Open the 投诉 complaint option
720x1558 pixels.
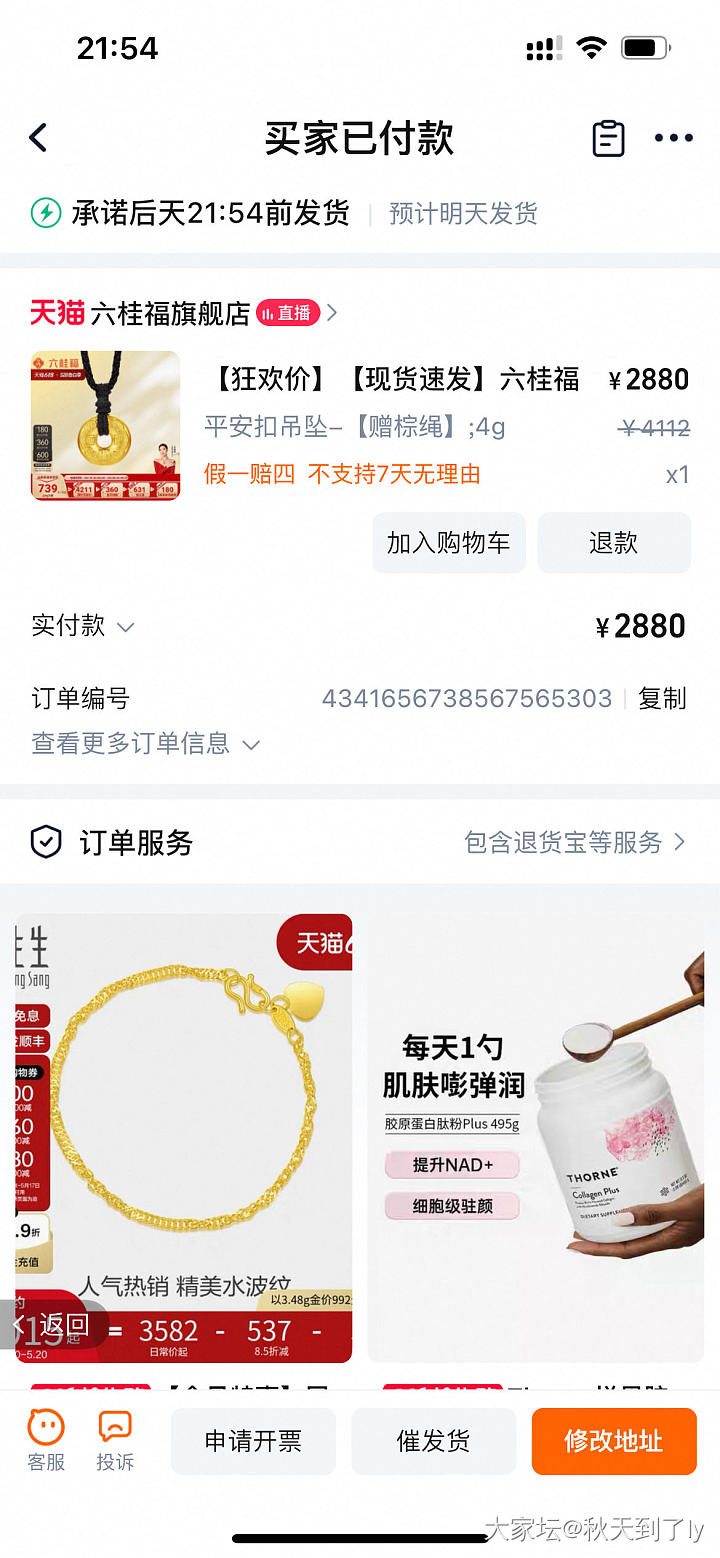pos(115,1440)
